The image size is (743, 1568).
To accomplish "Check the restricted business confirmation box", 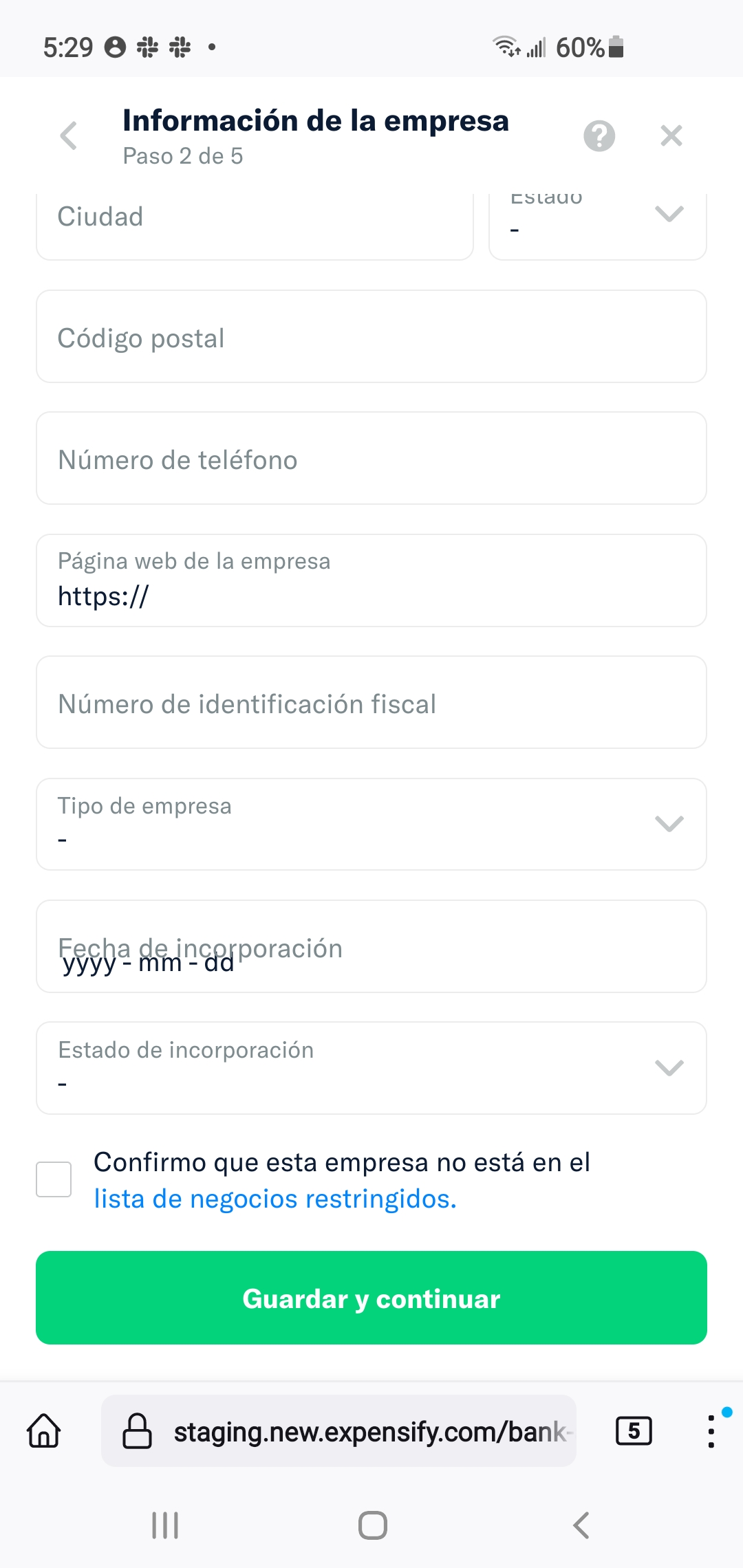I will click(x=54, y=1179).
